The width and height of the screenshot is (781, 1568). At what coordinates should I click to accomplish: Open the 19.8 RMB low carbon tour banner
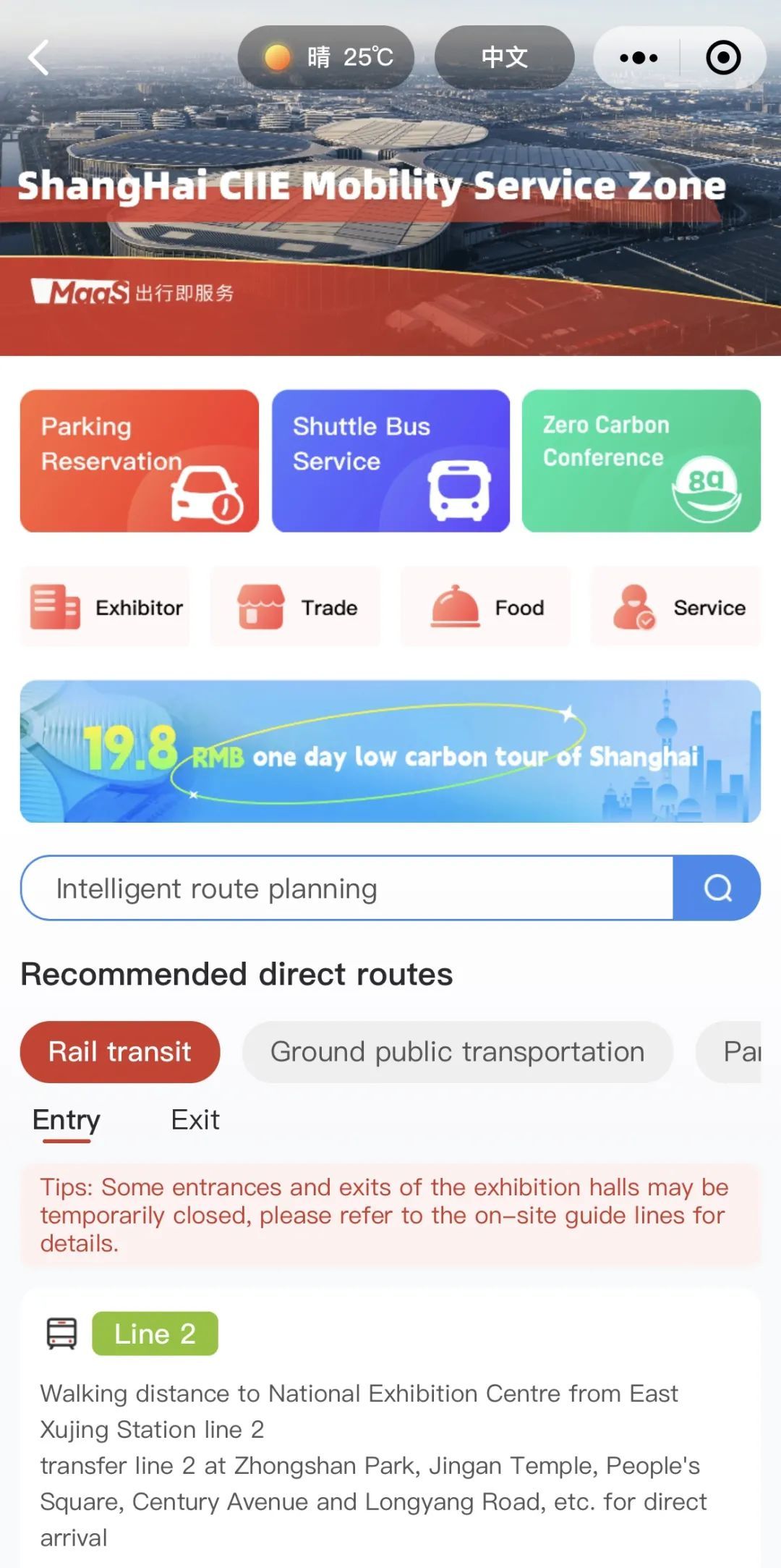[390, 751]
